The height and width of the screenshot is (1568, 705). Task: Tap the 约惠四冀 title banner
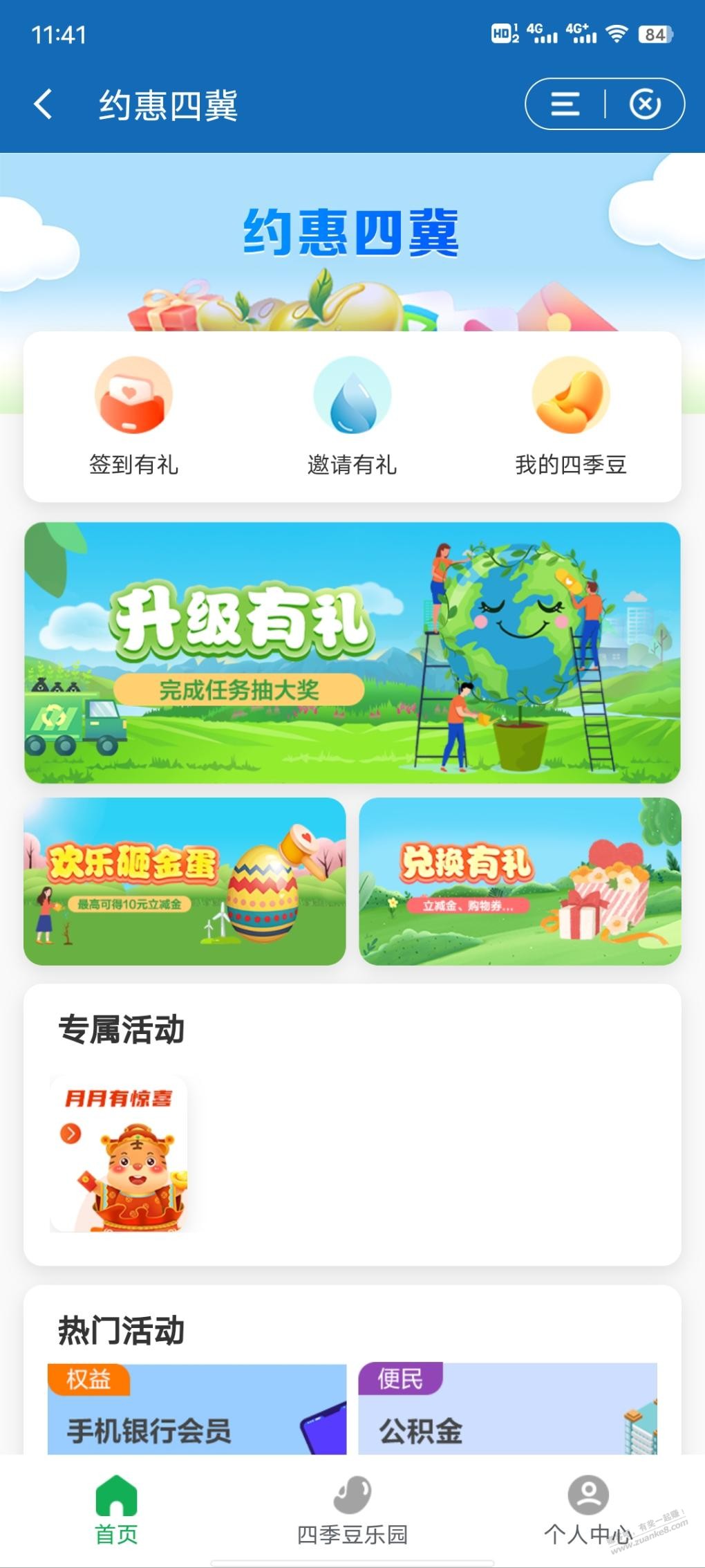point(352,233)
